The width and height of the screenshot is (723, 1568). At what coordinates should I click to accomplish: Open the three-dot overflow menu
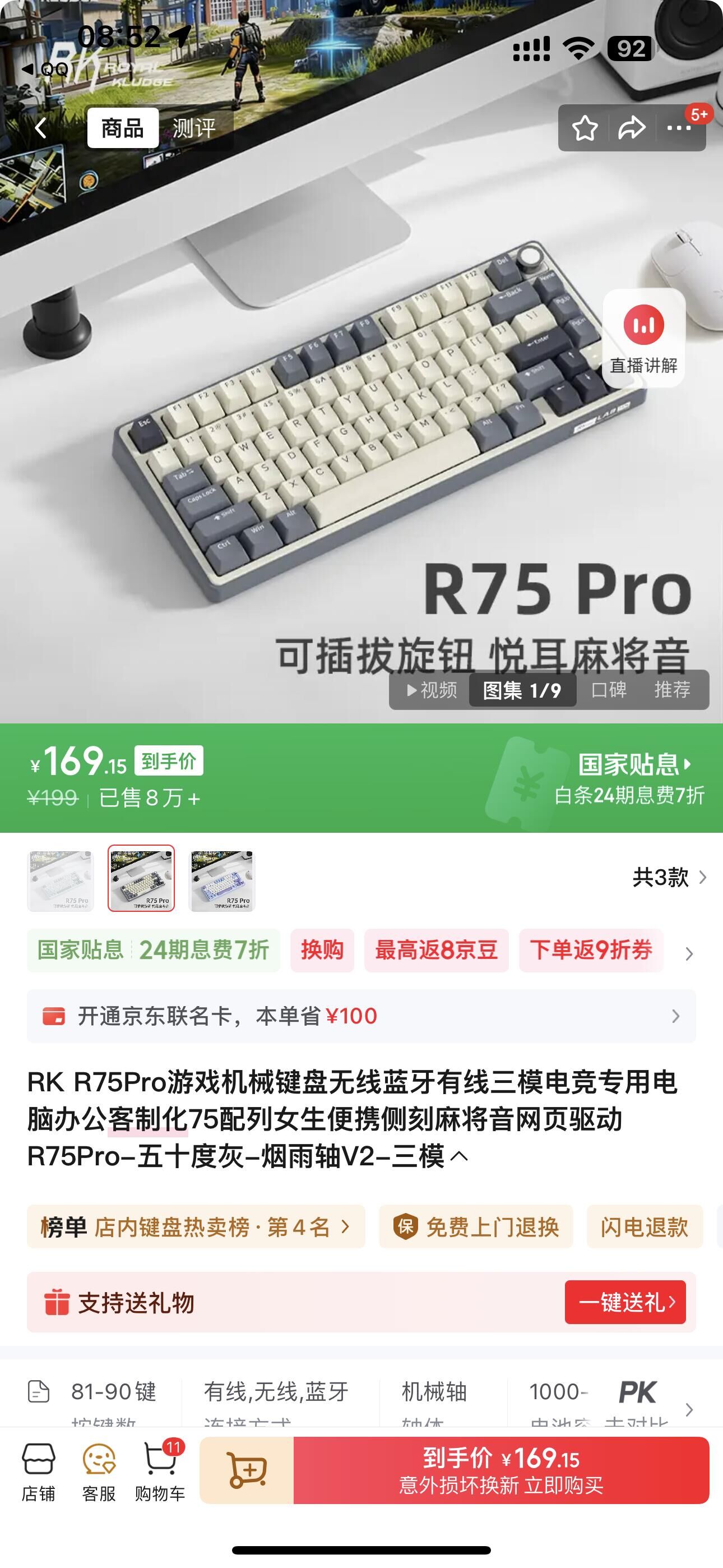[679, 128]
